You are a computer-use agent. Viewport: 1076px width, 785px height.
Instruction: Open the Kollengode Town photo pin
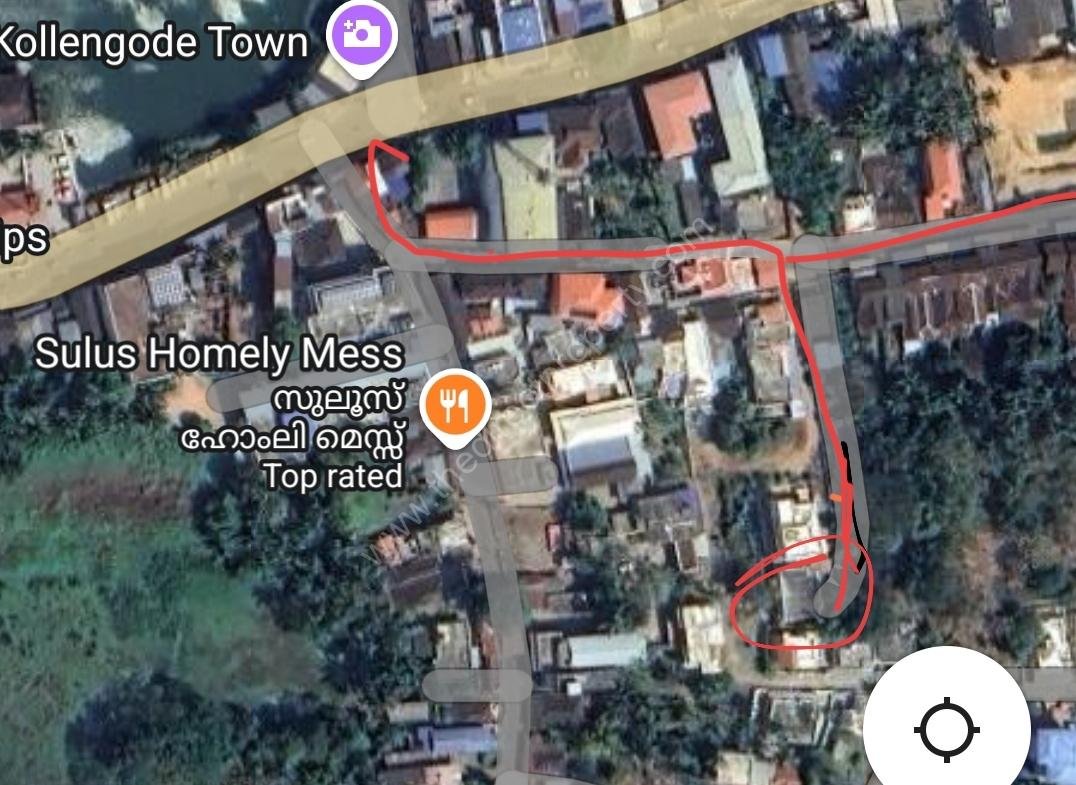point(364,35)
